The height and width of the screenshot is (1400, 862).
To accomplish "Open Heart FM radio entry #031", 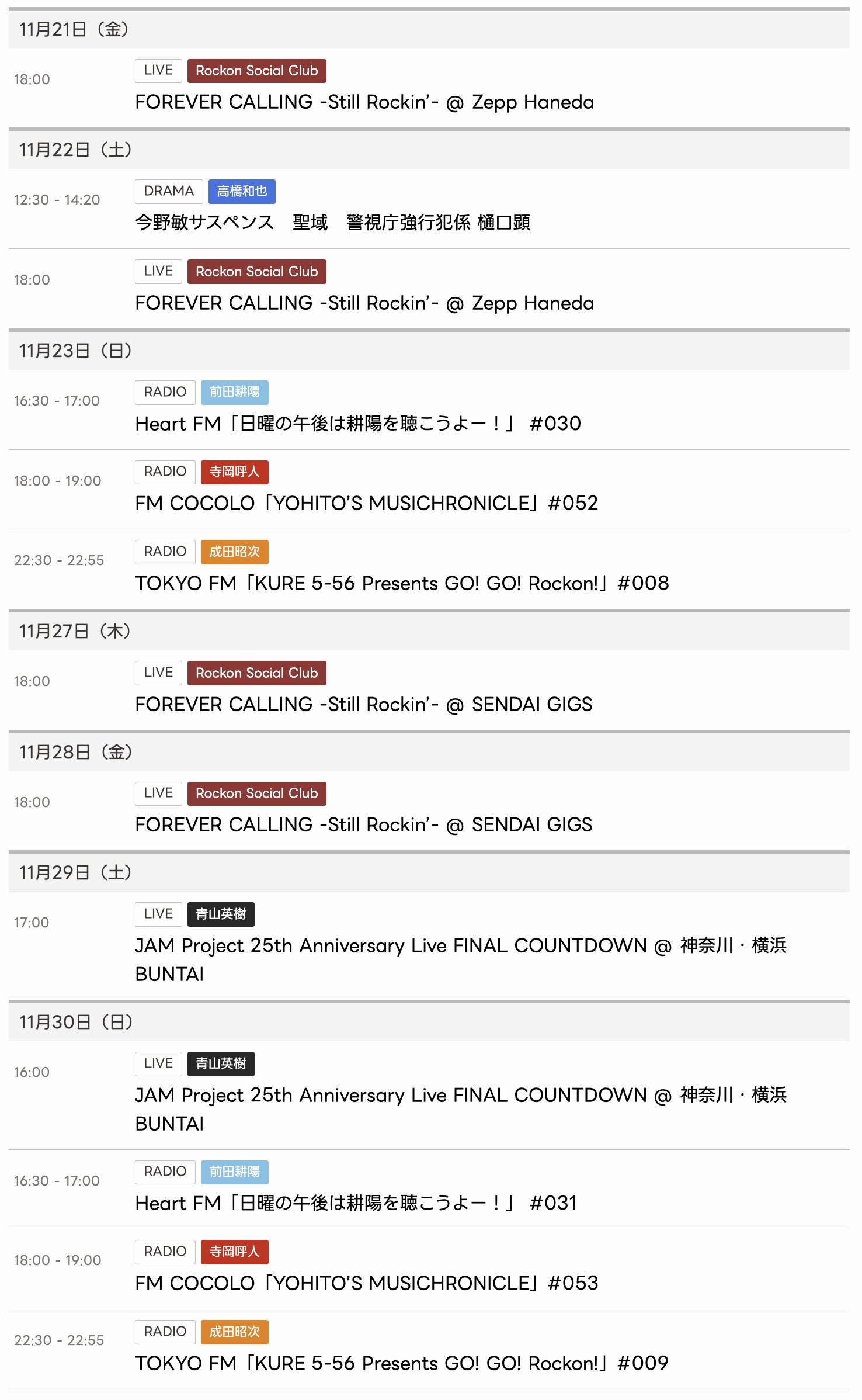I will point(355,1204).
